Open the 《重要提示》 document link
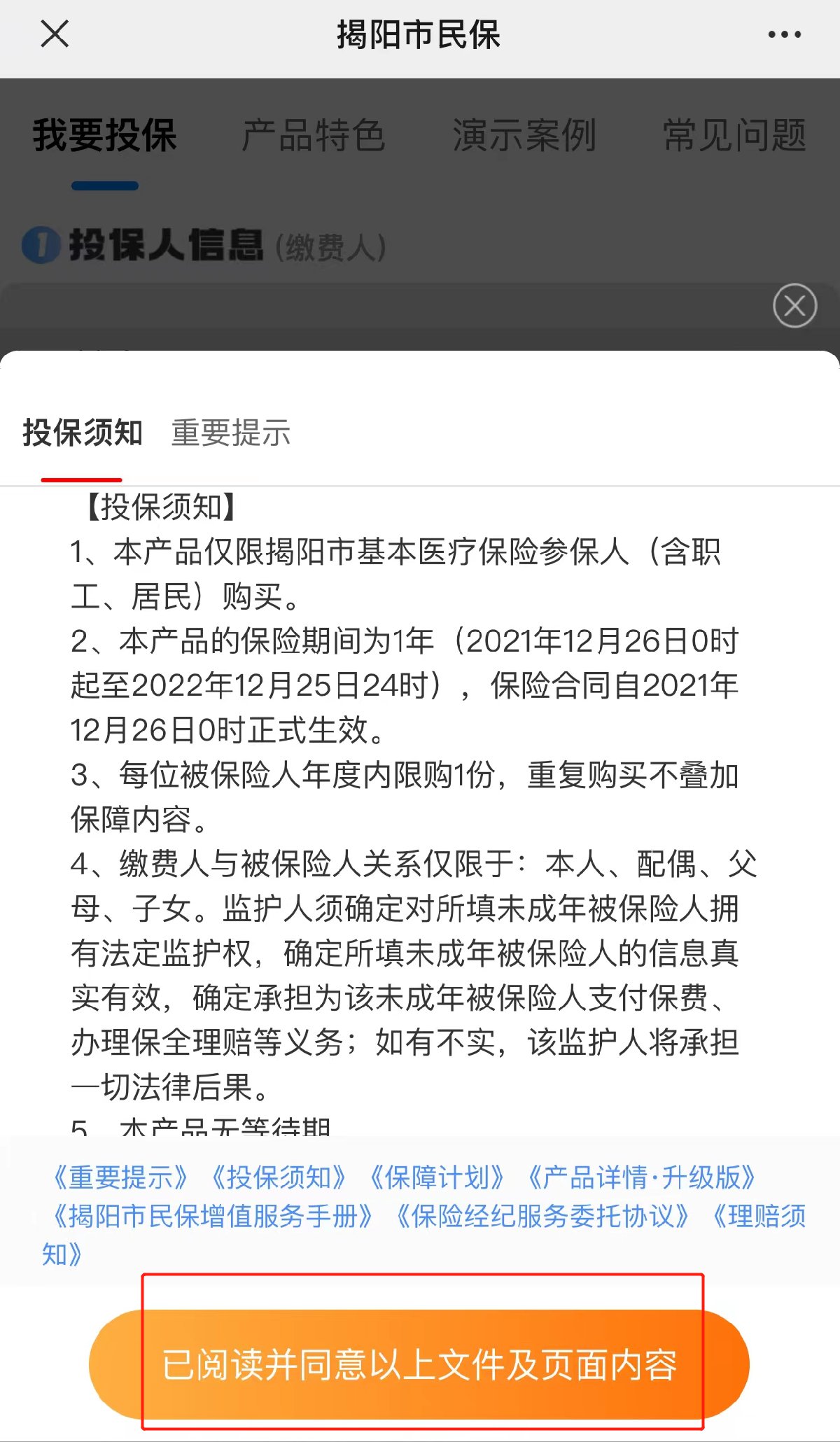Viewport: 840px width, 1442px height. click(121, 1178)
